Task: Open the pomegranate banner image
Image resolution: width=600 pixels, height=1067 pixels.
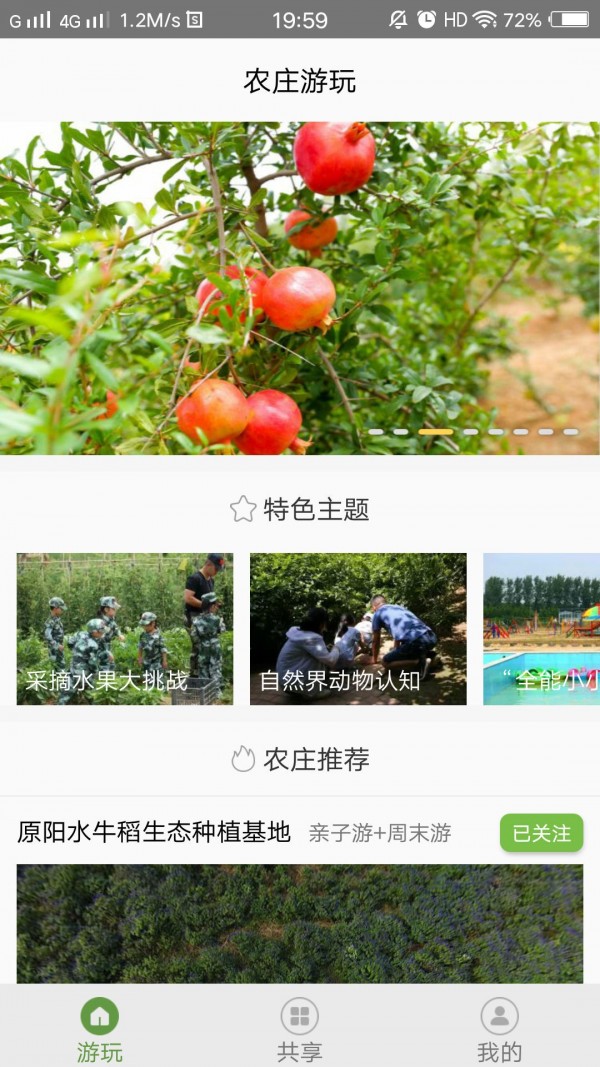Action: [x=300, y=288]
